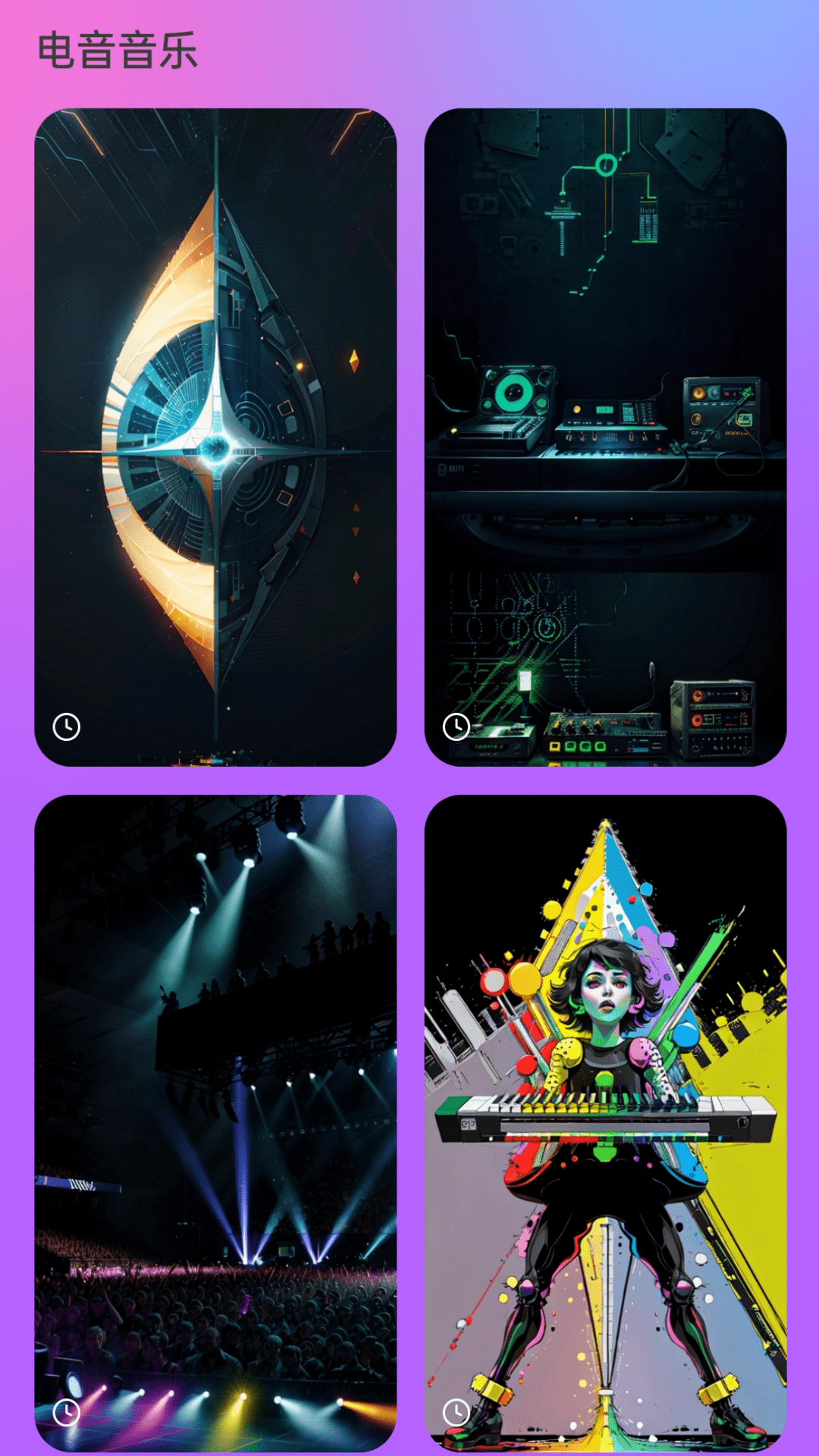Viewport: 819px width, 1456px height.
Task: Open the glowing eye-shaped spaceship wallpaper
Action: pyautogui.click(x=215, y=437)
